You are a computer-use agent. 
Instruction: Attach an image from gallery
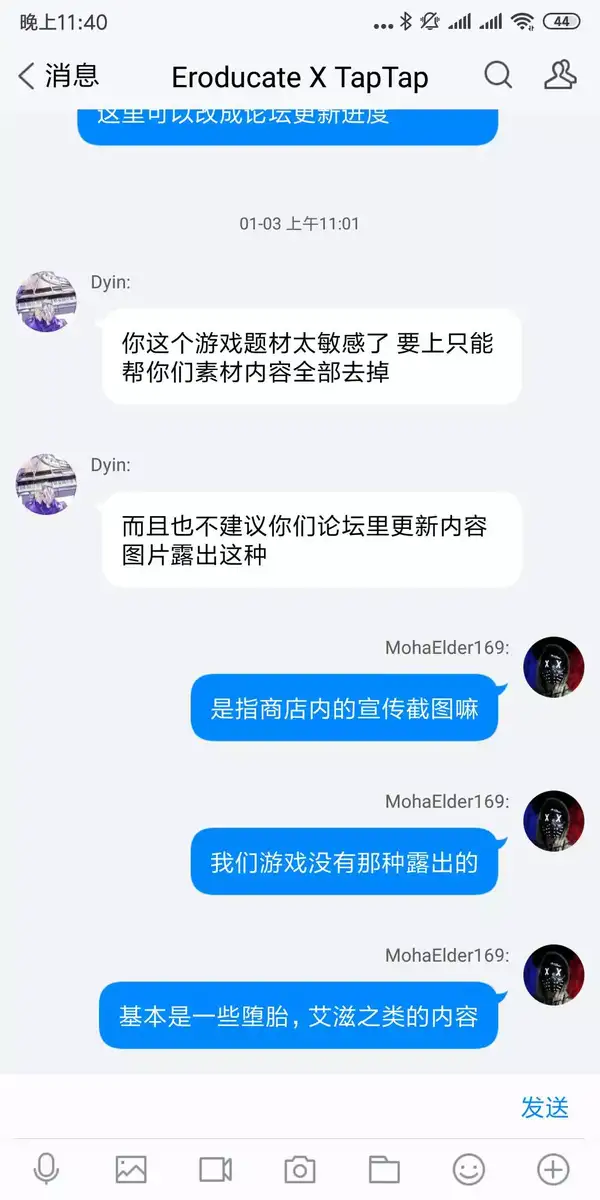coord(131,1168)
